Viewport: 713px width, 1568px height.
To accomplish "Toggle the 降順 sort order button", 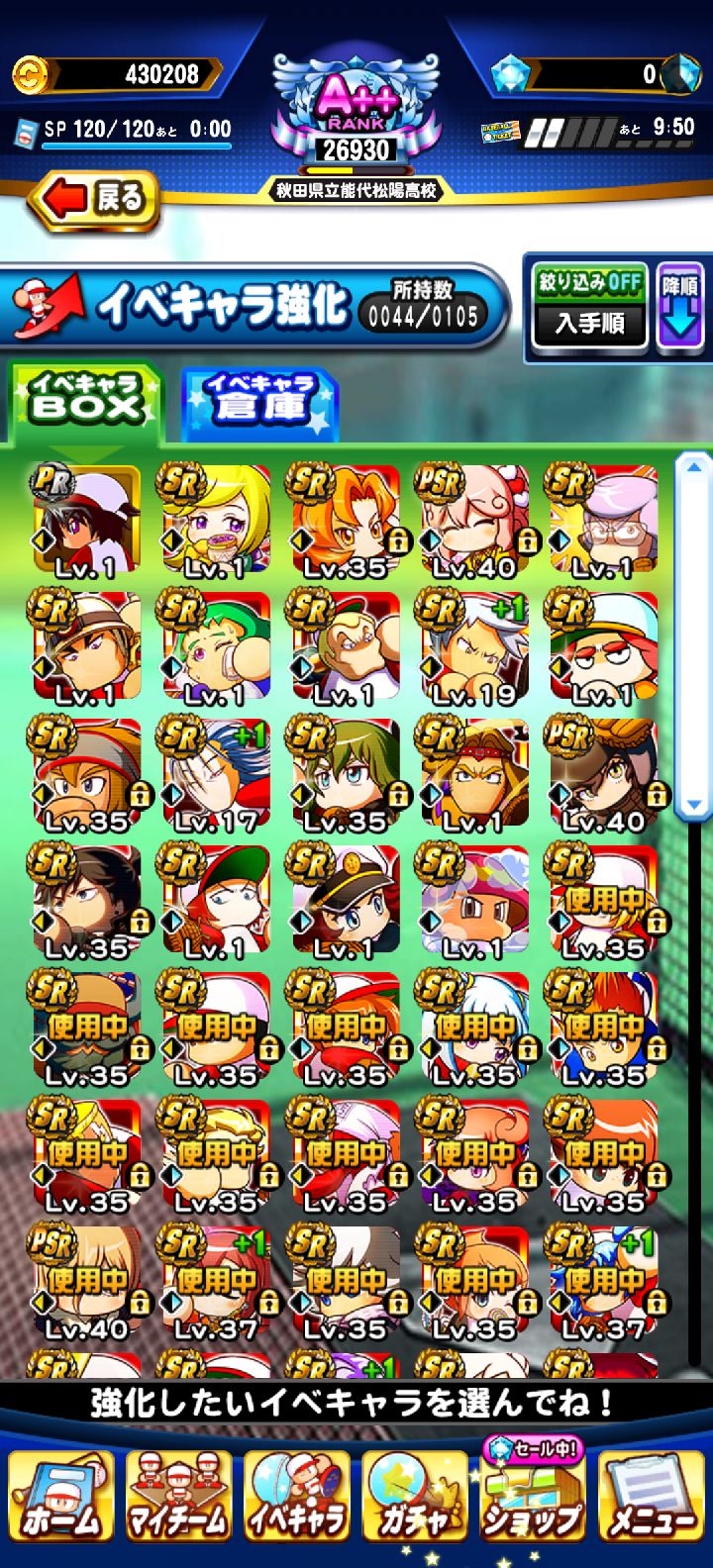I will click(x=679, y=305).
